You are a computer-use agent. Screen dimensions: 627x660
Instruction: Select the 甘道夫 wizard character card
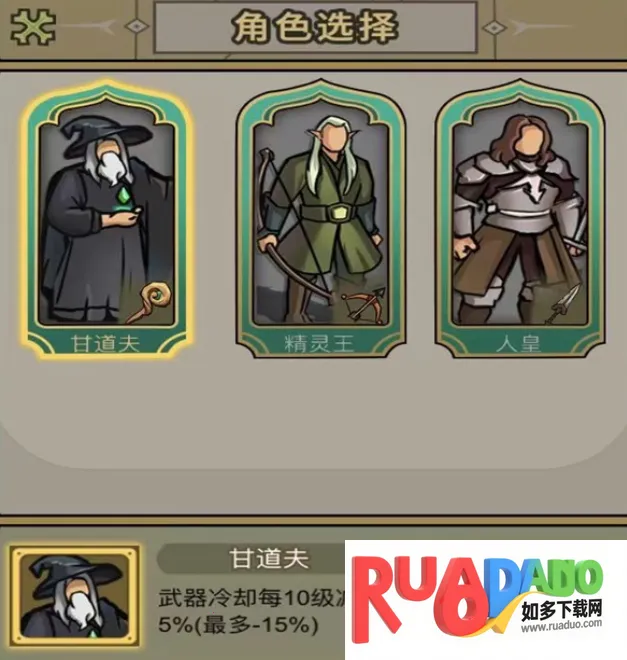point(107,218)
